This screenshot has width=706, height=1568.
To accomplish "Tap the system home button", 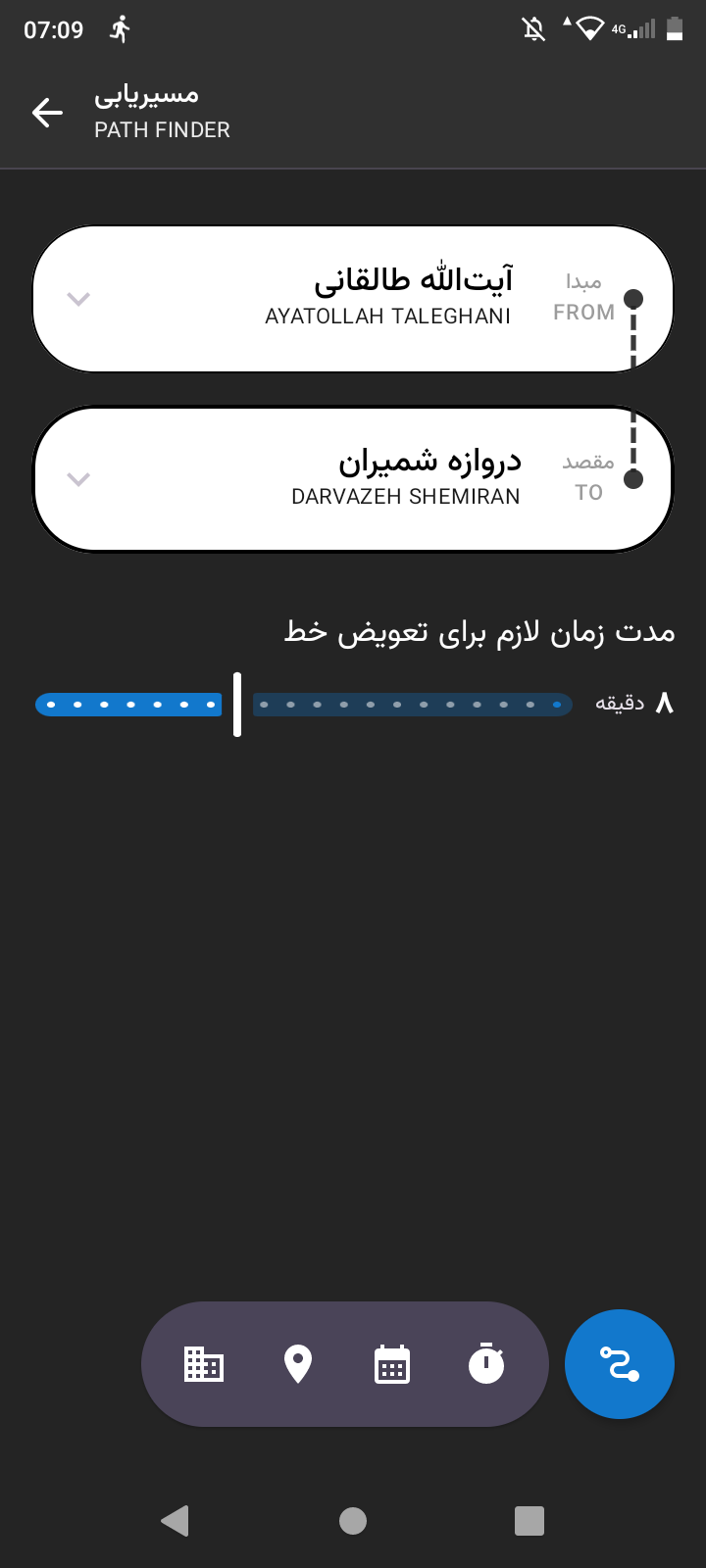I will coord(353,1520).
